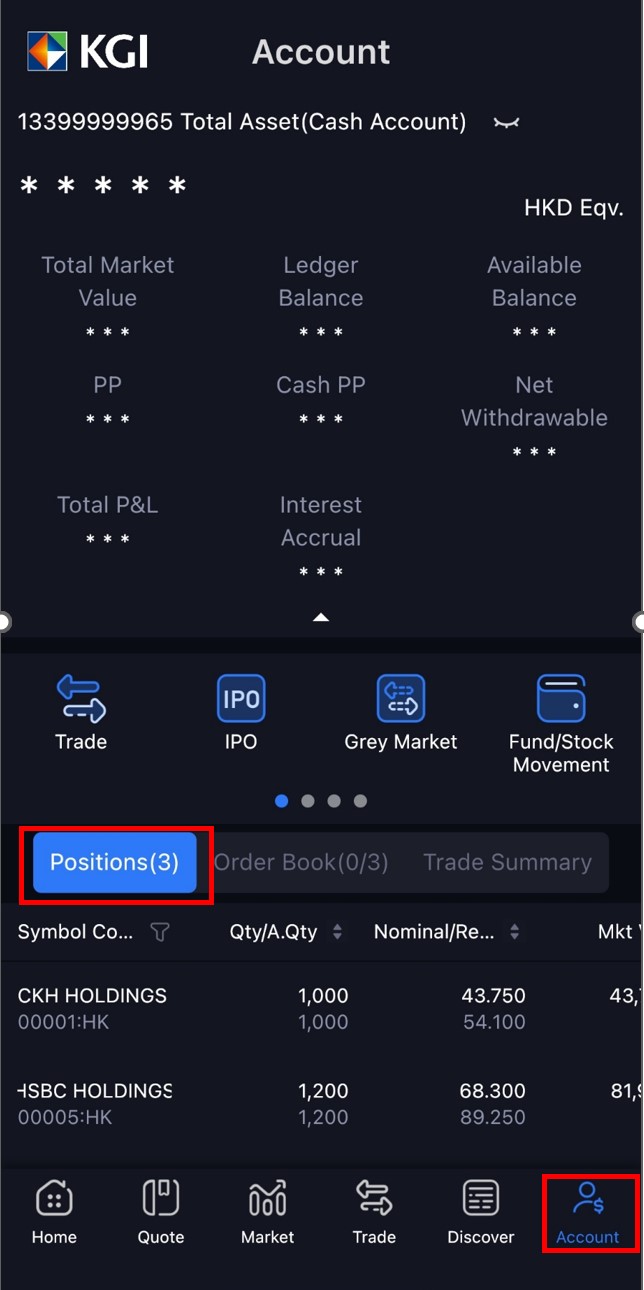Open Fund/Stock Movement
This screenshot has width=644, height=1290.
click(561, 722)
